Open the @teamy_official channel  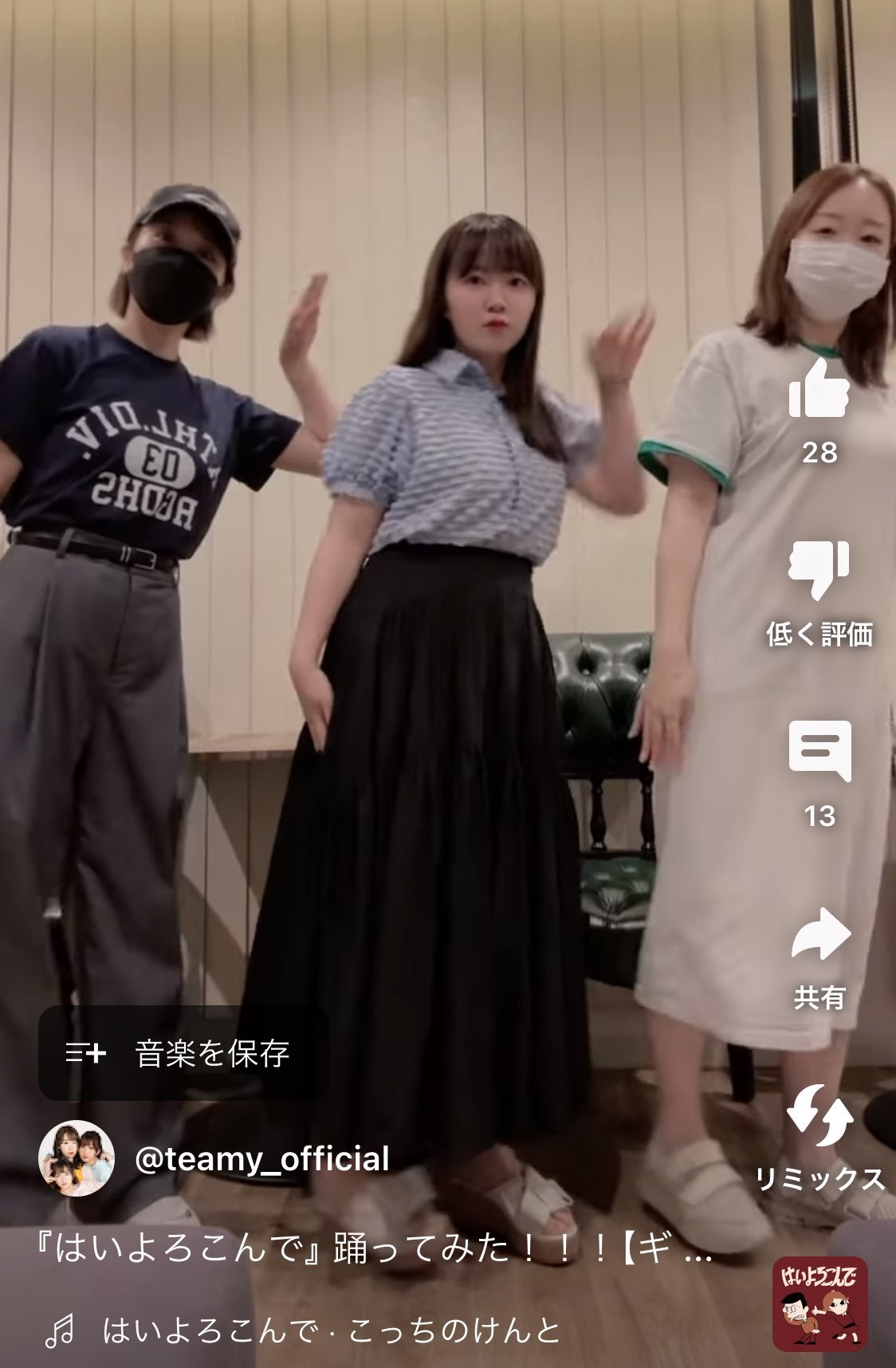[261, 1159]
